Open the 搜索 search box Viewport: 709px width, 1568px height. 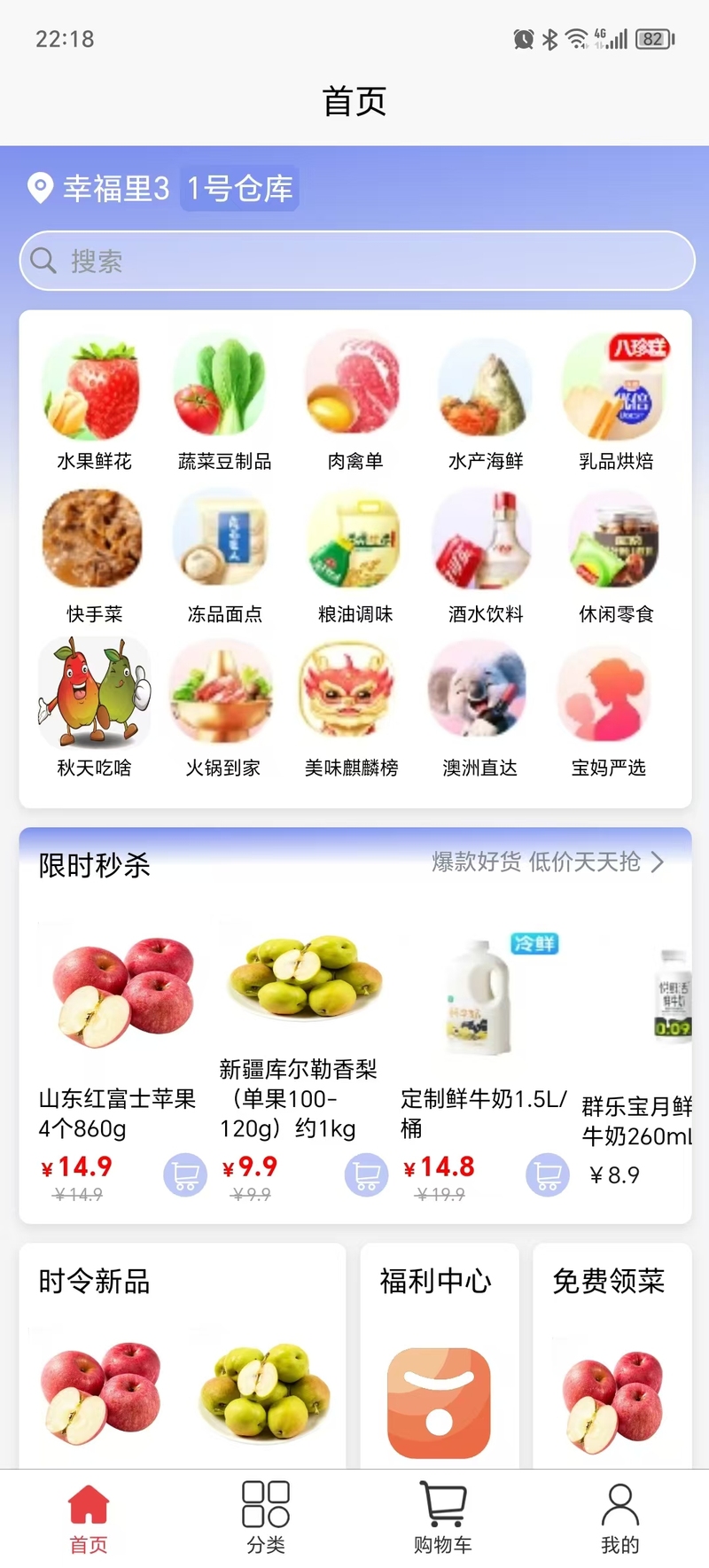click(x=356, y=261)
